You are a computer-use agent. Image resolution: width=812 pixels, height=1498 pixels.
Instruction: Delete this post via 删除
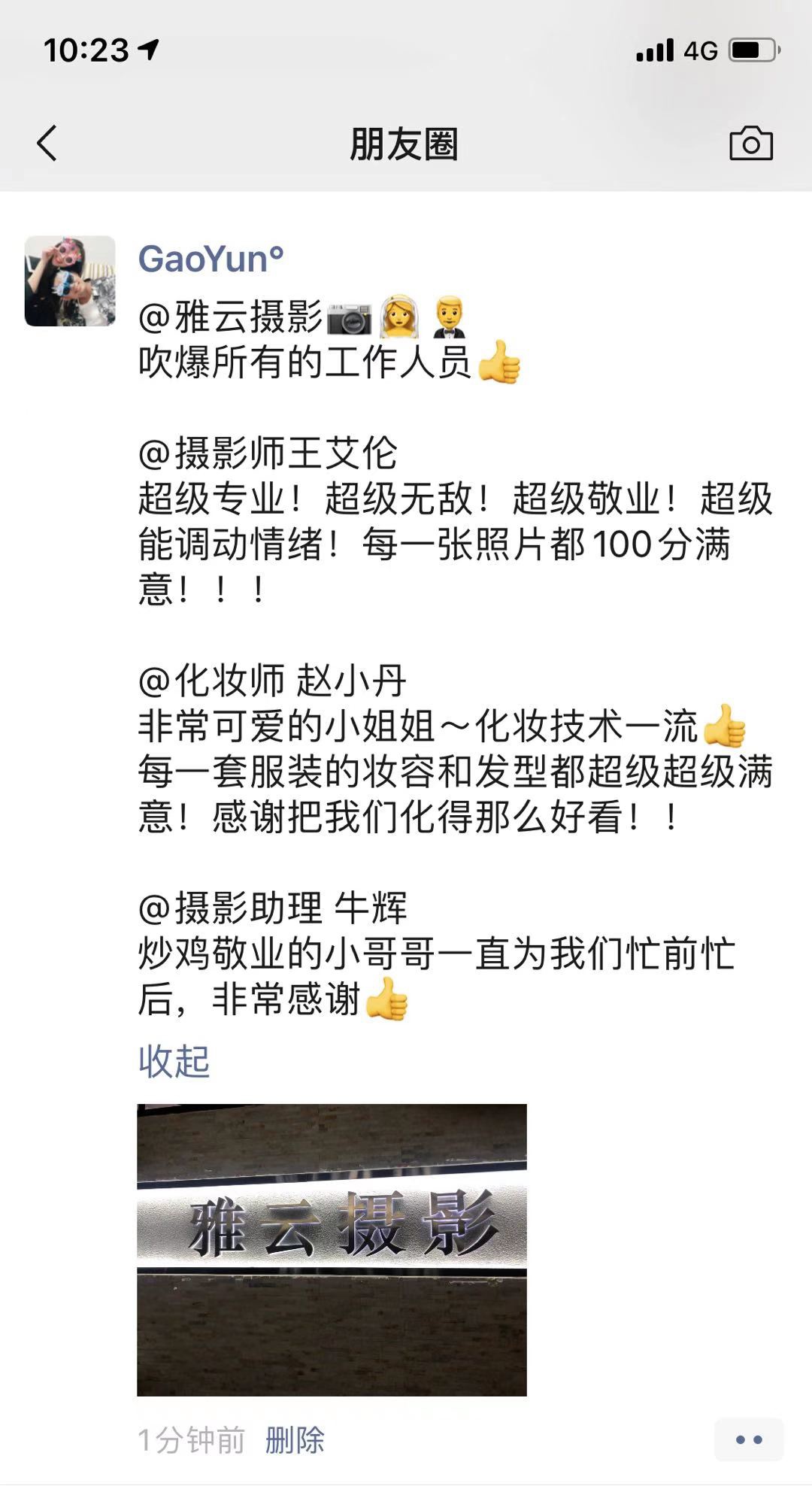click(294, 1440)
